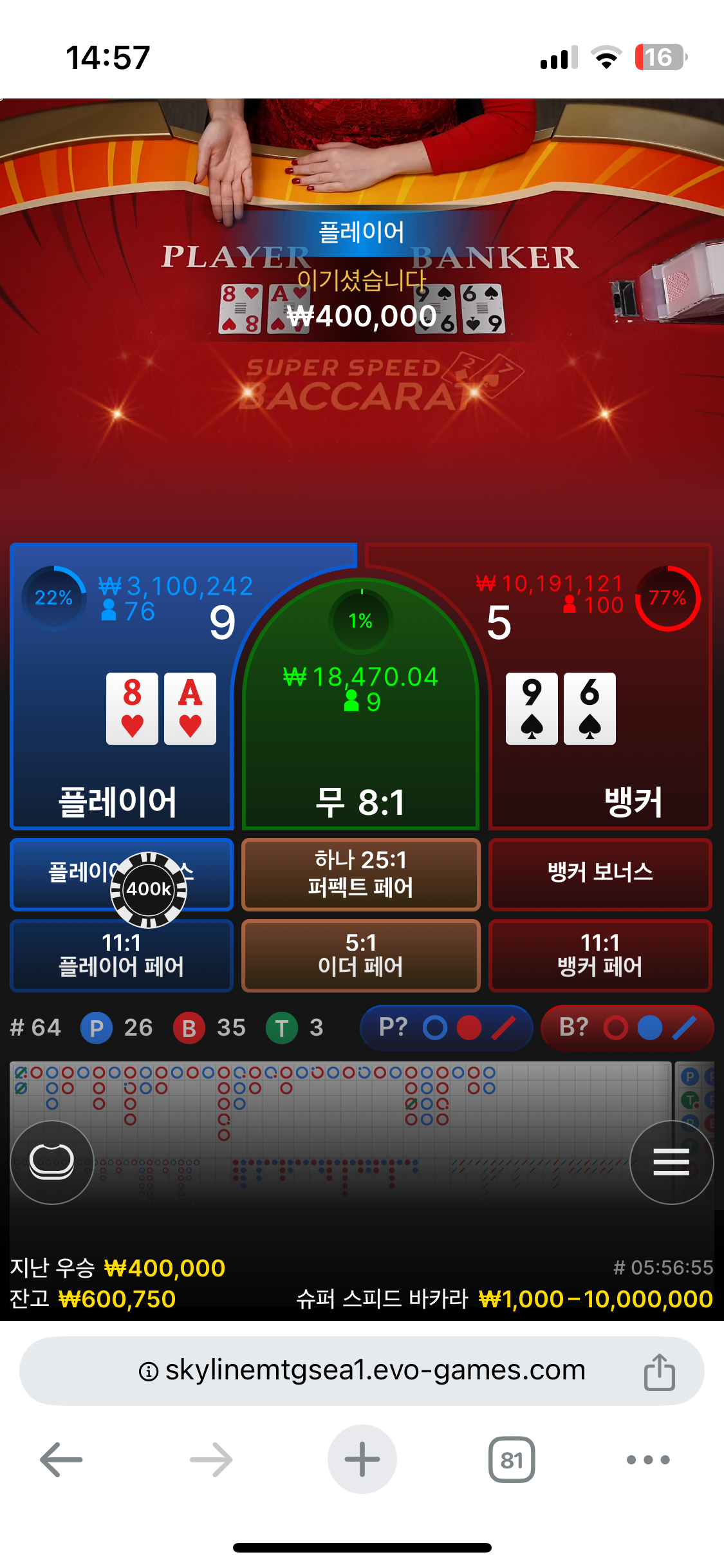The height and width of the screenshot is (1568, 724).
Task: Select 뱅커 보너스 side bet
Action: coord(600,873)
